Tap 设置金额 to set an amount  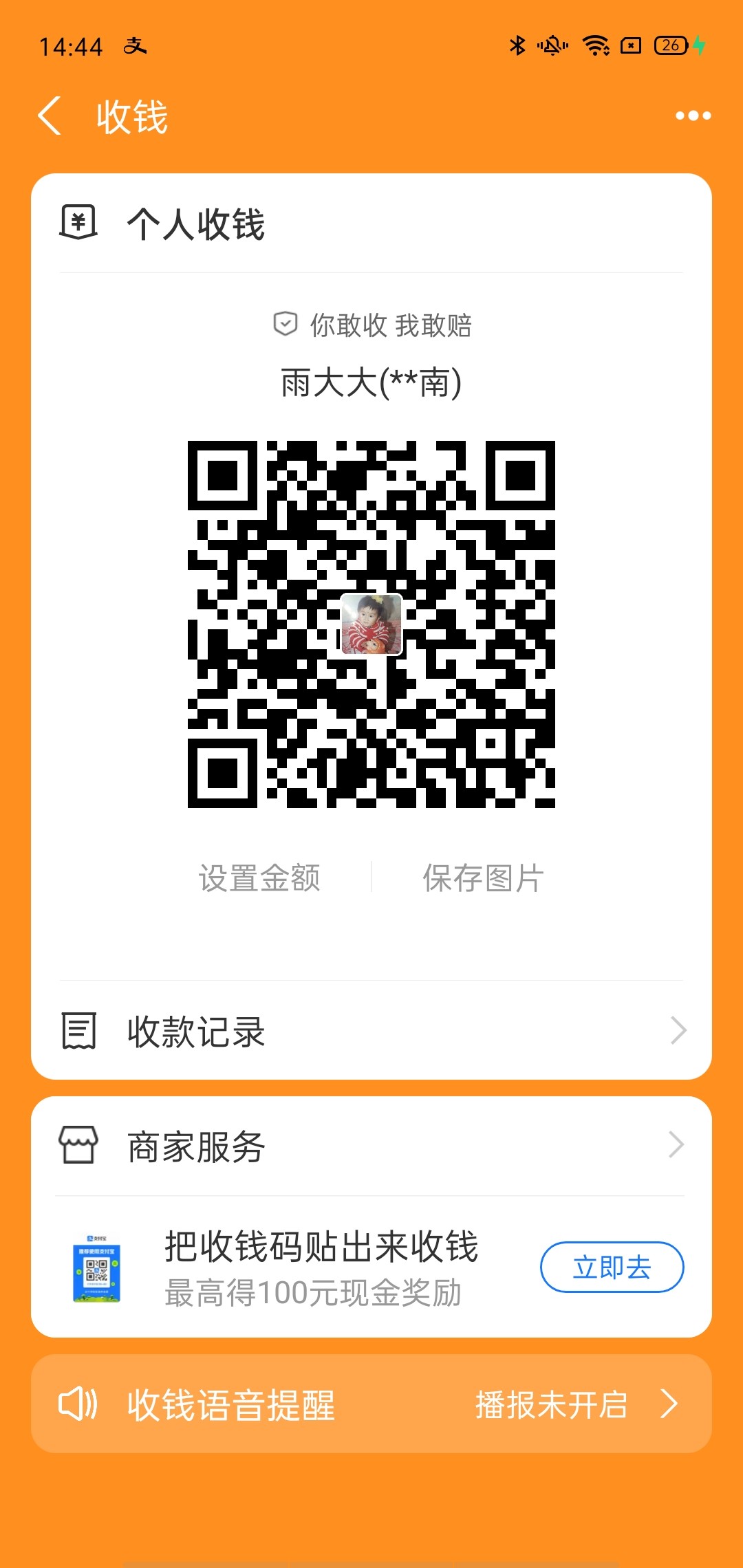pos(259,878)
